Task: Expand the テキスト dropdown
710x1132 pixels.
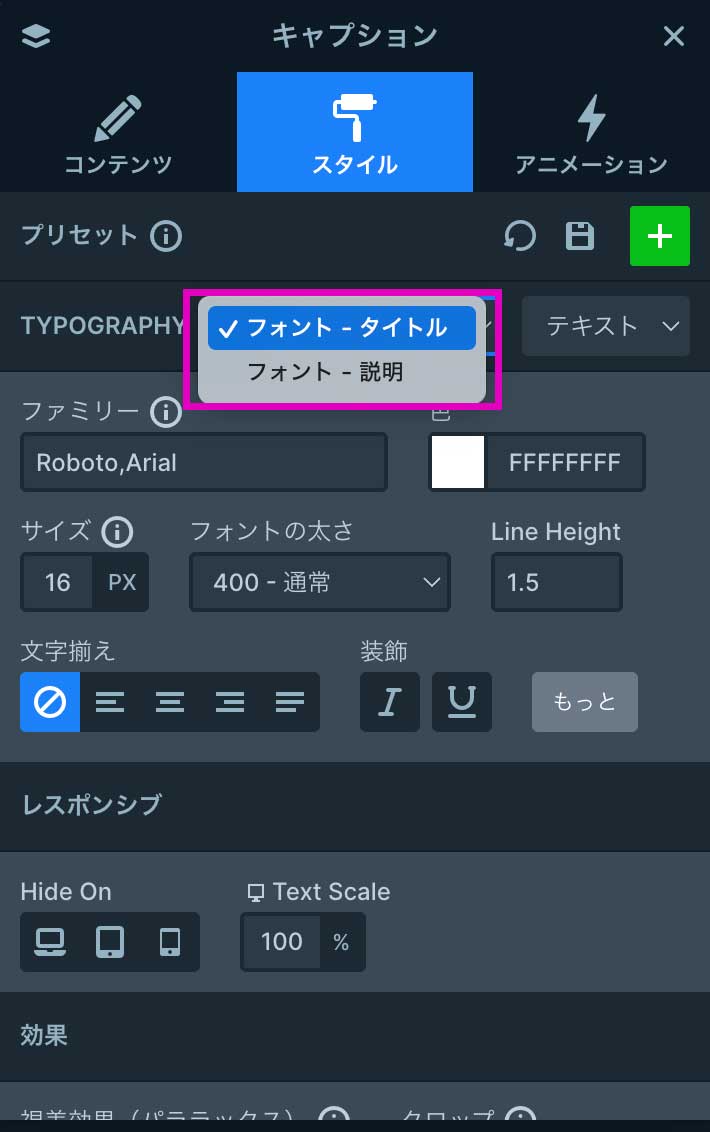Action: pyautogui.click(x=605, y=326)
